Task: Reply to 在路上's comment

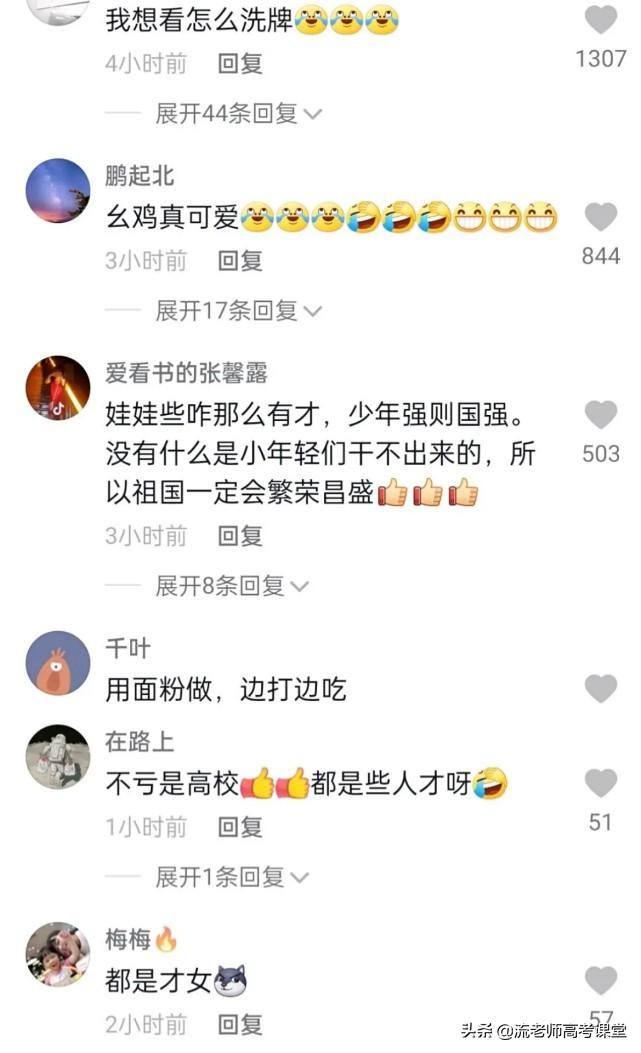Action: [240, 827]
